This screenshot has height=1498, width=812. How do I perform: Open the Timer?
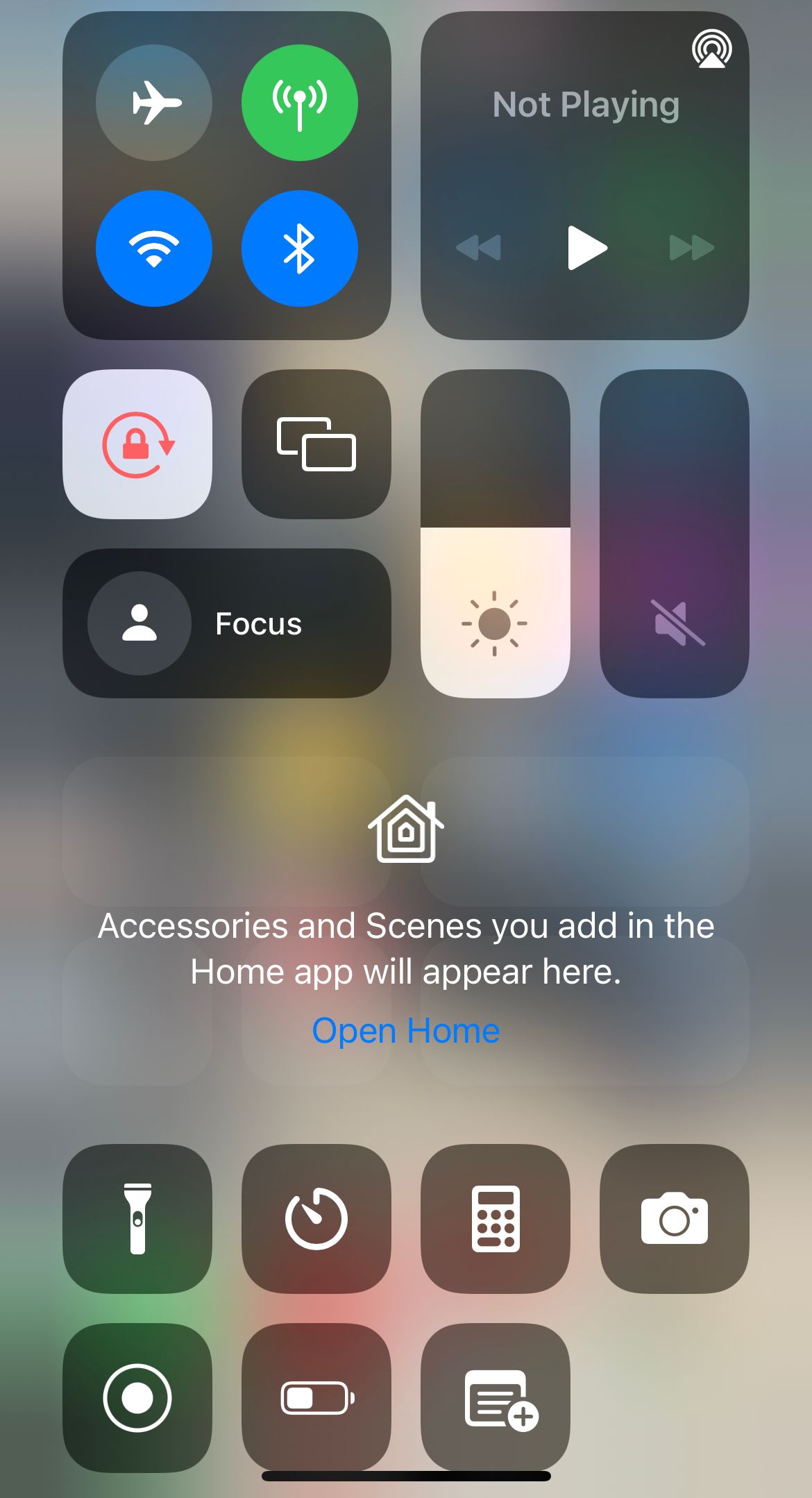(x=316, y=1219)
